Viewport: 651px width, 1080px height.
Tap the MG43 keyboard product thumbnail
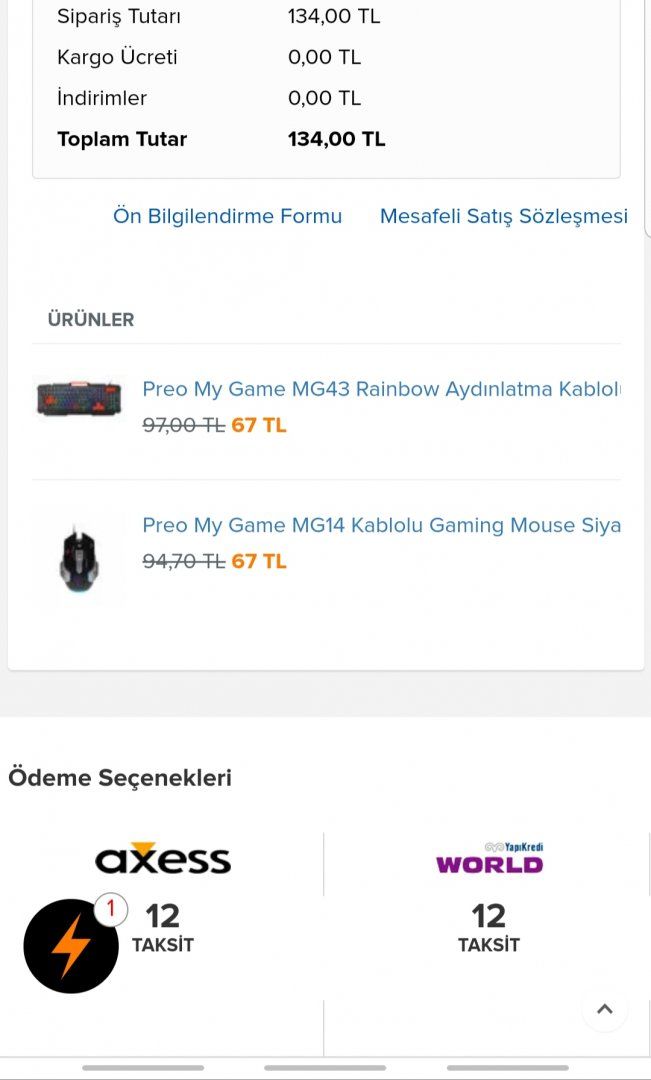tap(79, 398)
